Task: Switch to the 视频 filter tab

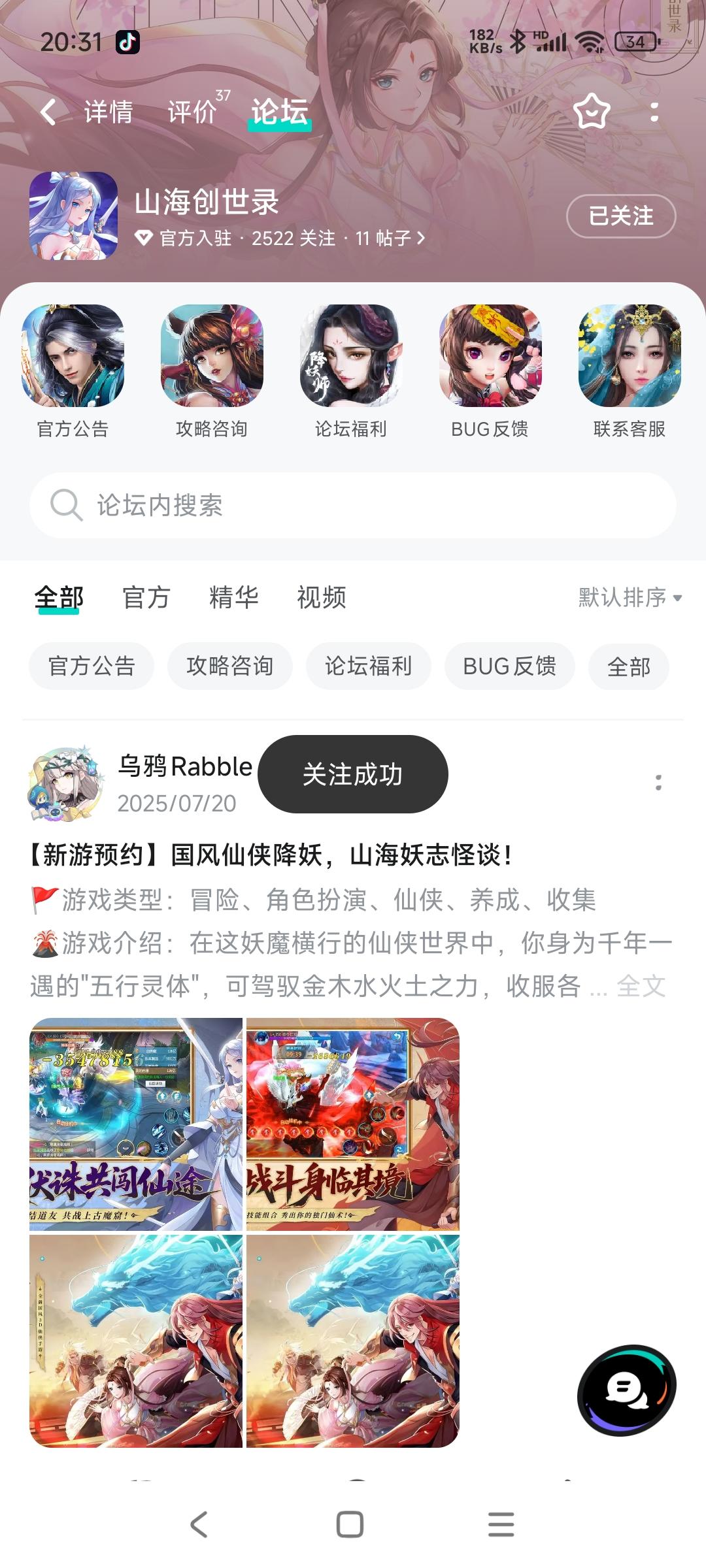Action: click(322, 597)
